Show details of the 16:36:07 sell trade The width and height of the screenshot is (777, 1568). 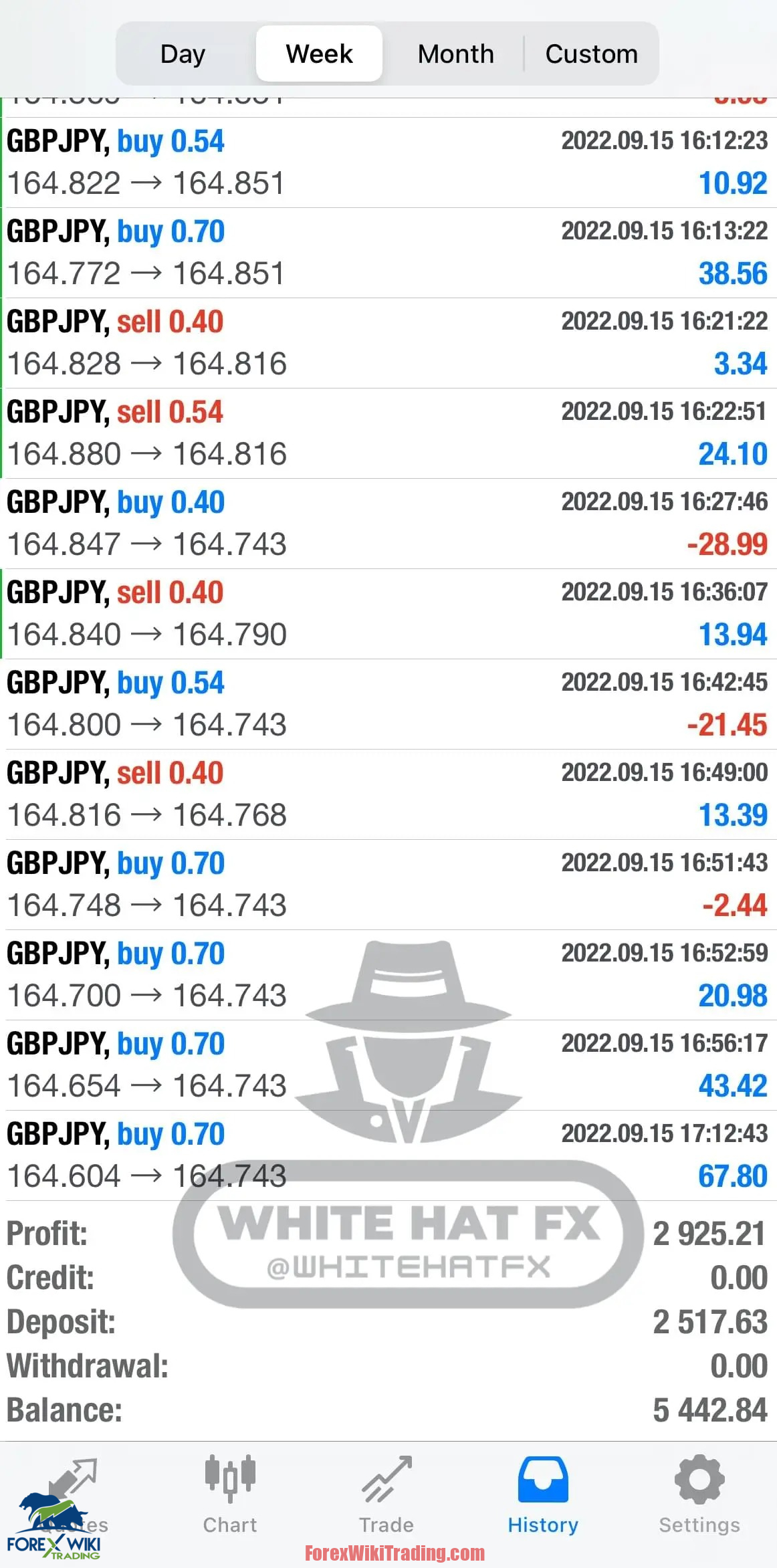pyautogui.click(x=388, y=614)
